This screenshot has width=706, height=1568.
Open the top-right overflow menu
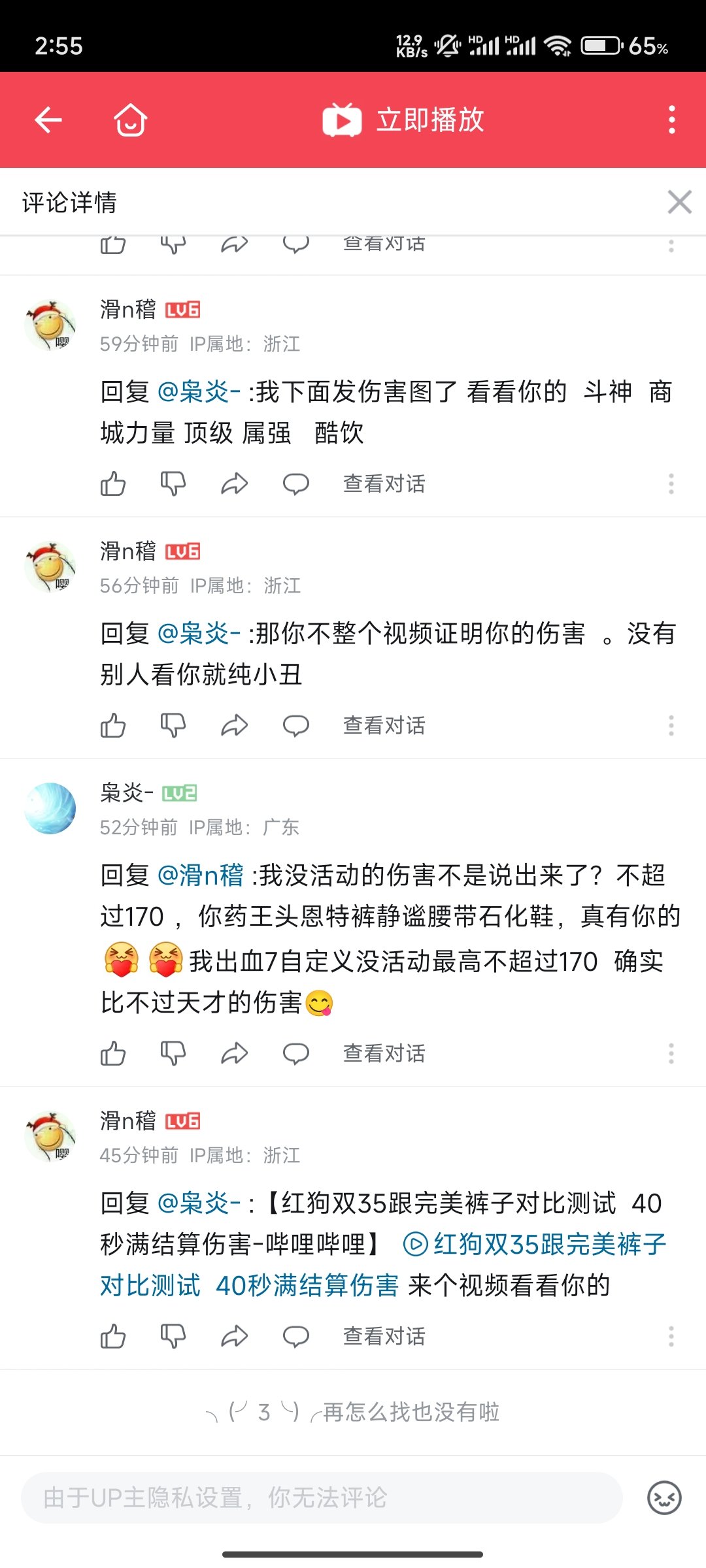tap(671, 120)
